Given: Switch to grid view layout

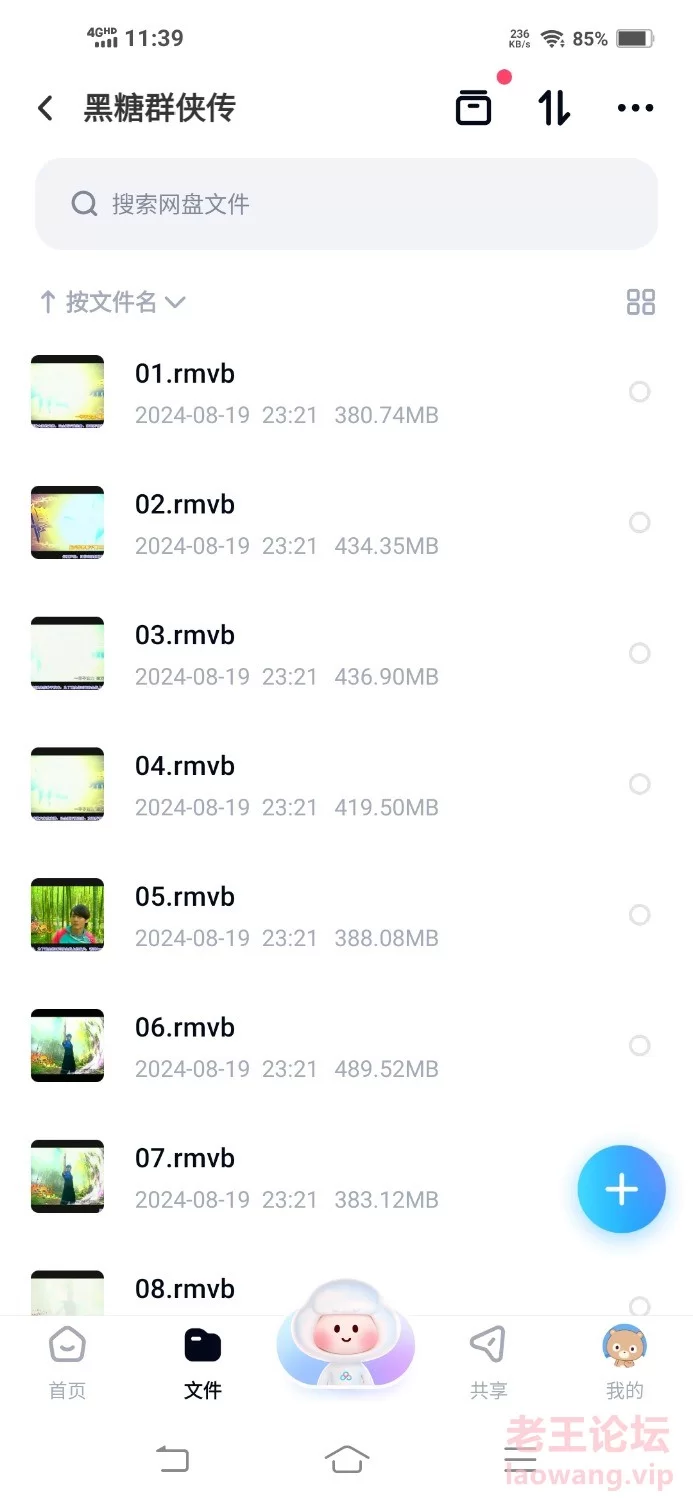Looking at the screenshot, I should (x=641, y=302).
